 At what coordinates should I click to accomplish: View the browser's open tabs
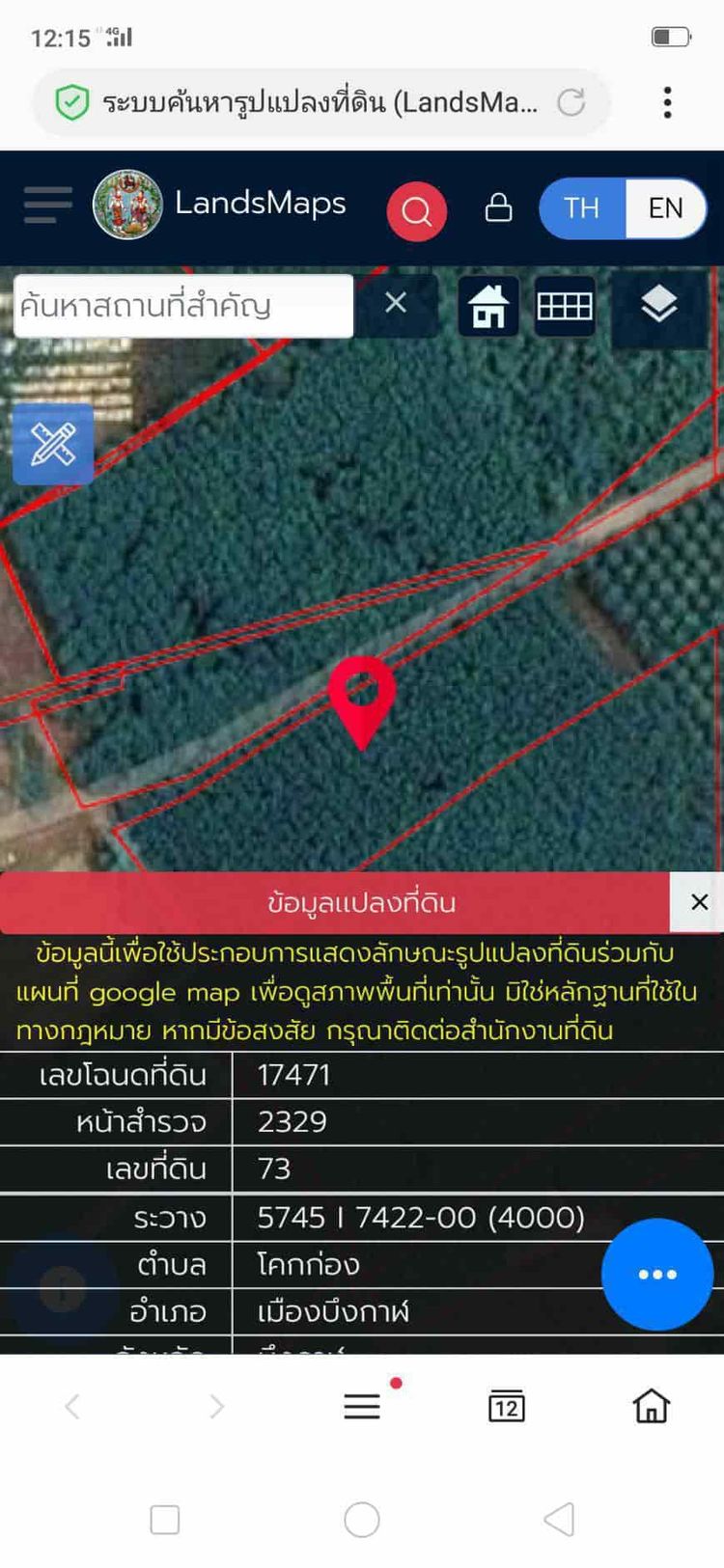coord(507,1406)
